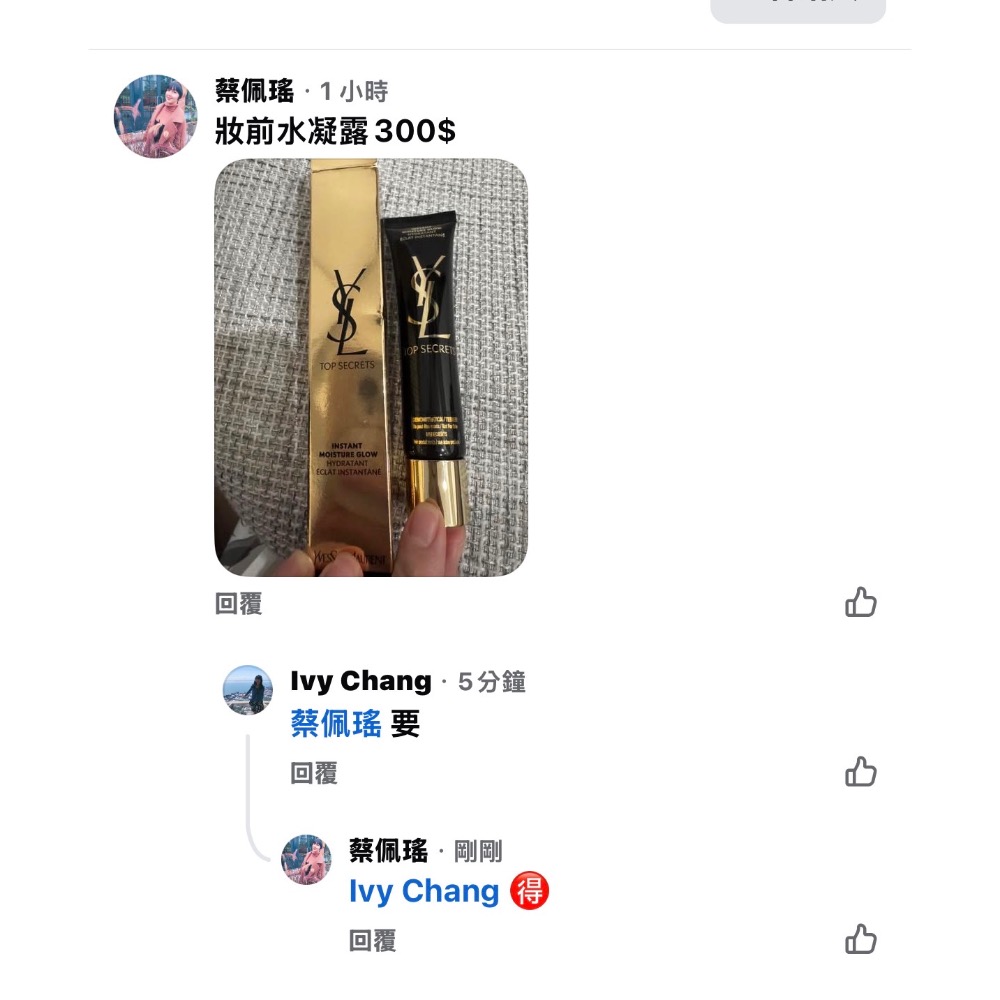Select the Ivy Chang author name on the 5分鐘 comment
Screen dimensions: 1000x1000
pyautogui.click(x=360, y=682)
